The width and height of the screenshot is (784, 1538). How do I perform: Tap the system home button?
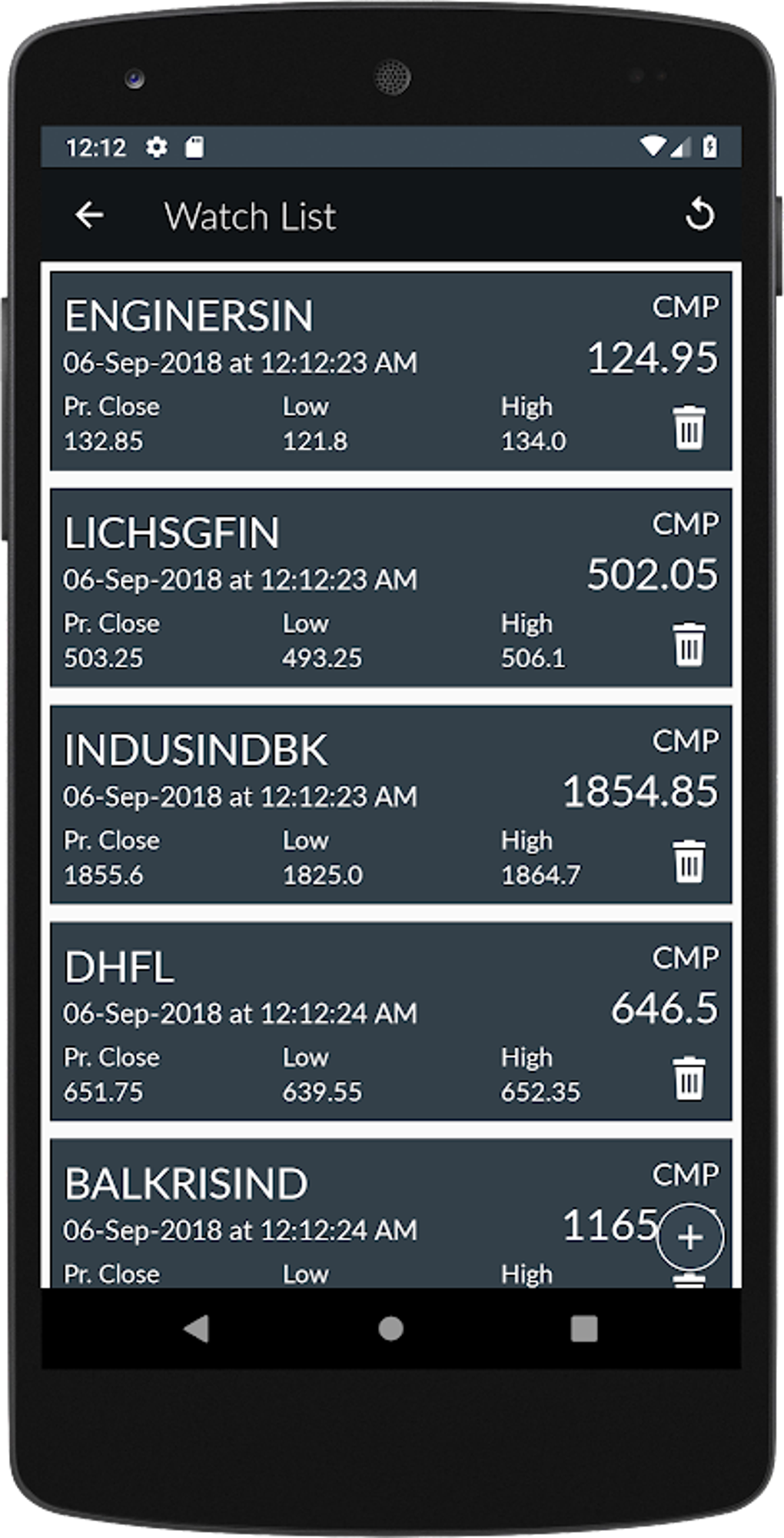391,1328
